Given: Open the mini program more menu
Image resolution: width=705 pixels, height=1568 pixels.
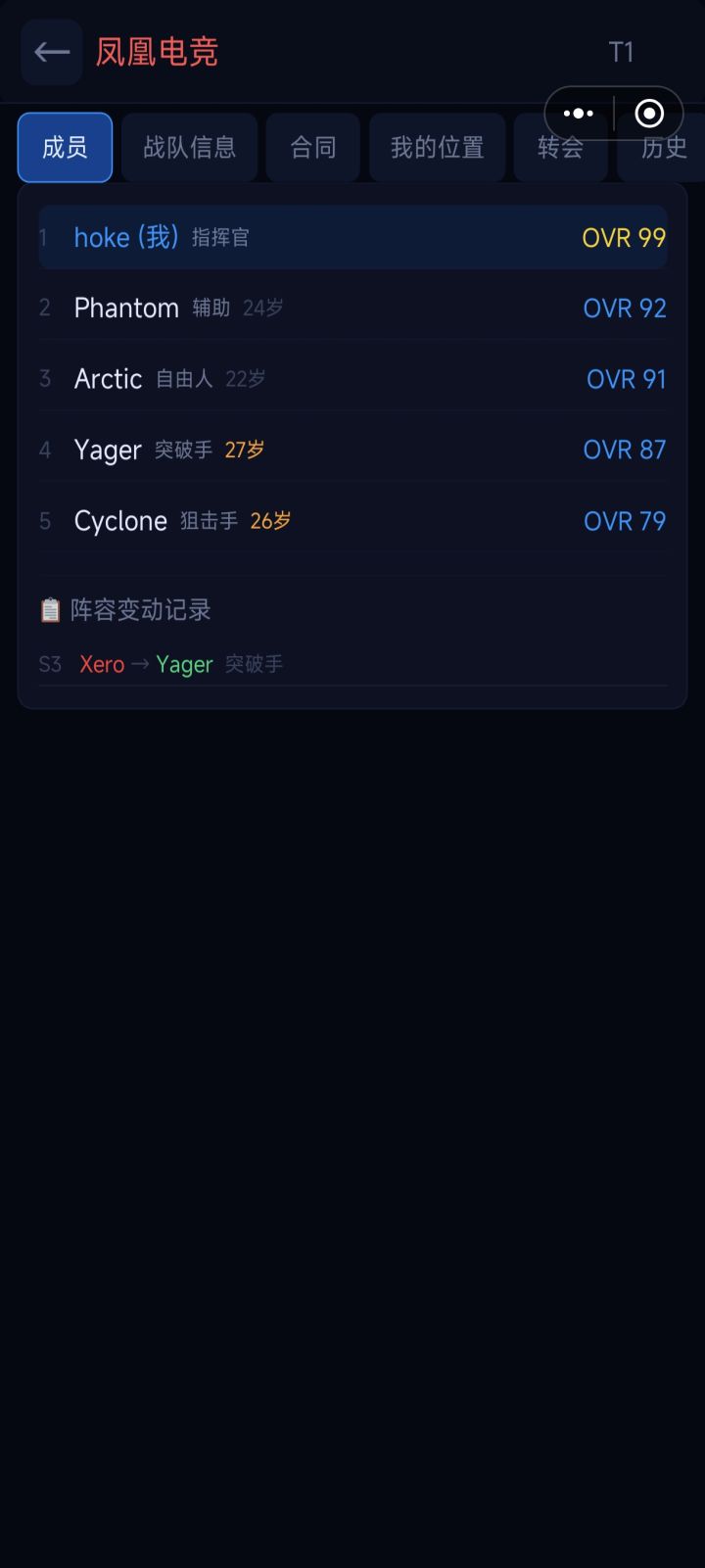Looking at the screenshot, I should coord(579,114).
